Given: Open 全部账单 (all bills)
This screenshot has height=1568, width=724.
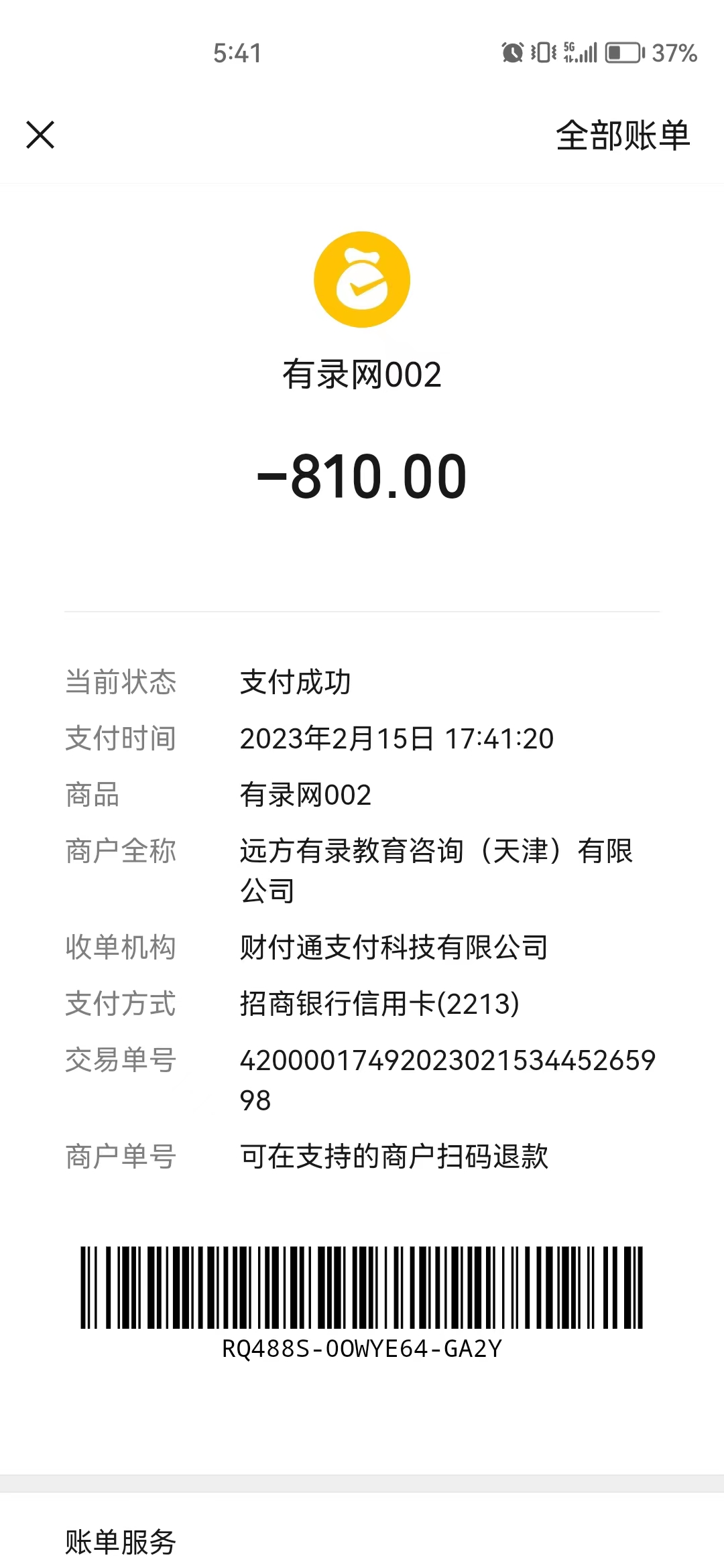Looking at the screenshot, I should click(622, 135).
